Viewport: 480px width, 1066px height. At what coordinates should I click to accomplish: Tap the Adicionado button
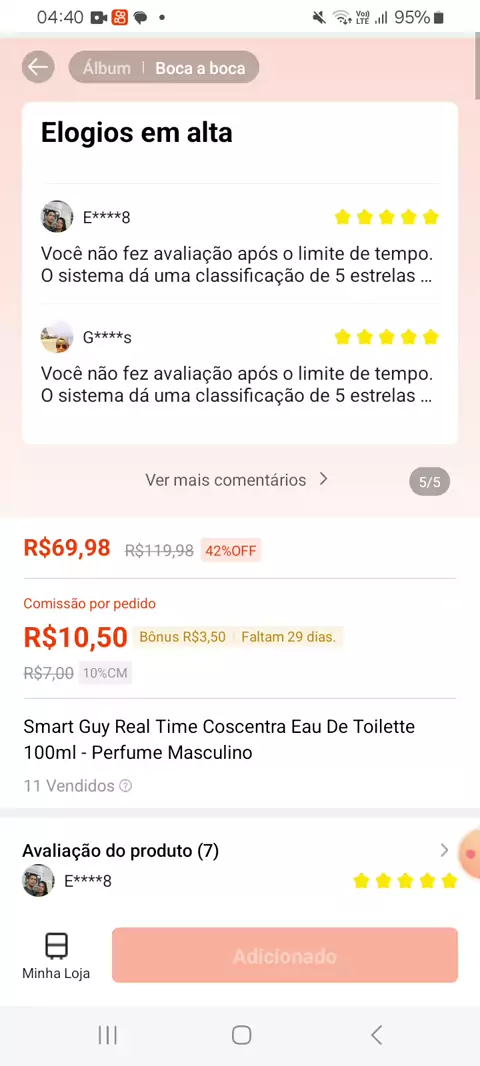click(x=285, y=955)
